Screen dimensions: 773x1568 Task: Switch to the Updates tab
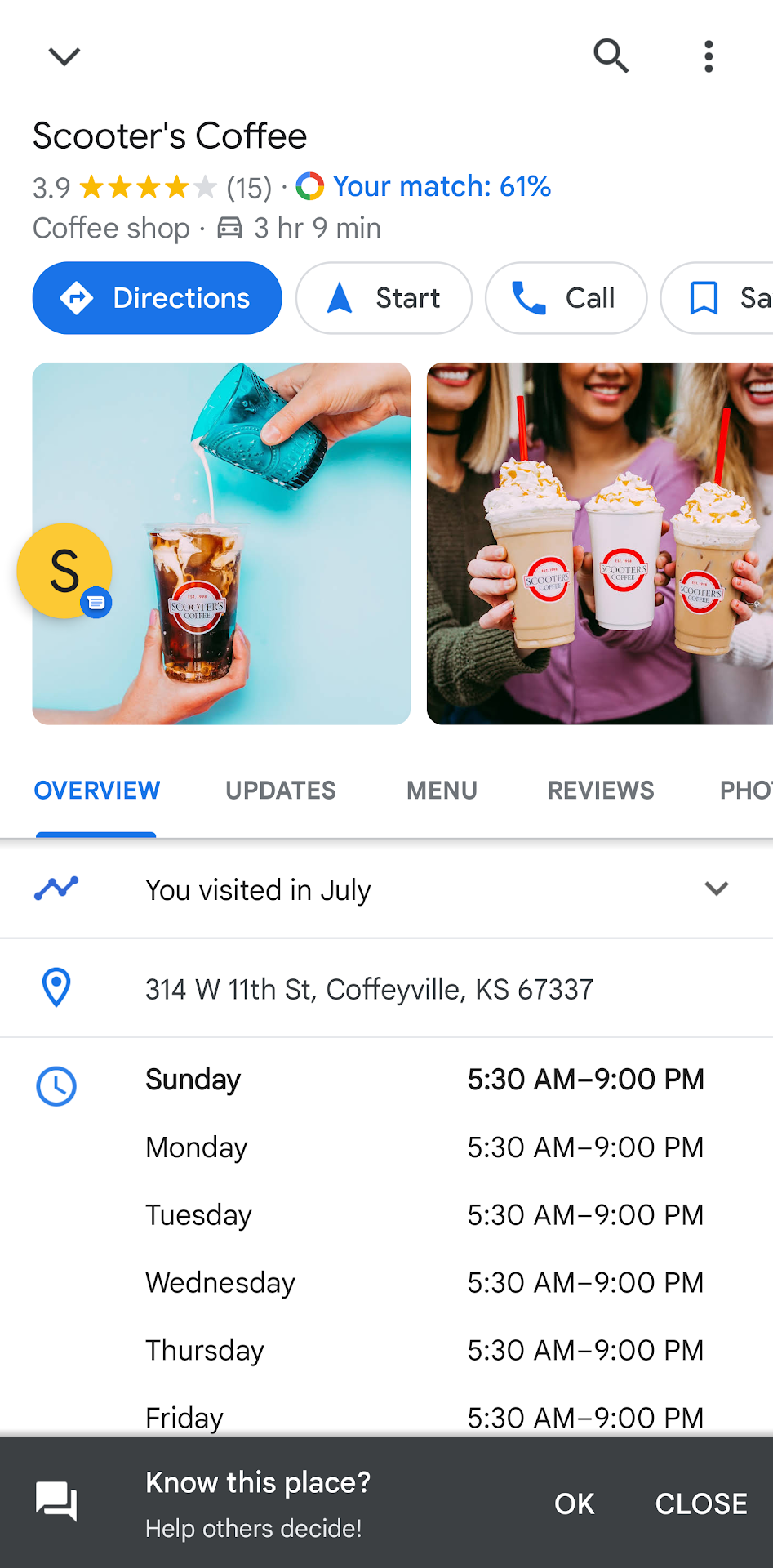pyautogui.click(x=281, y=791)
